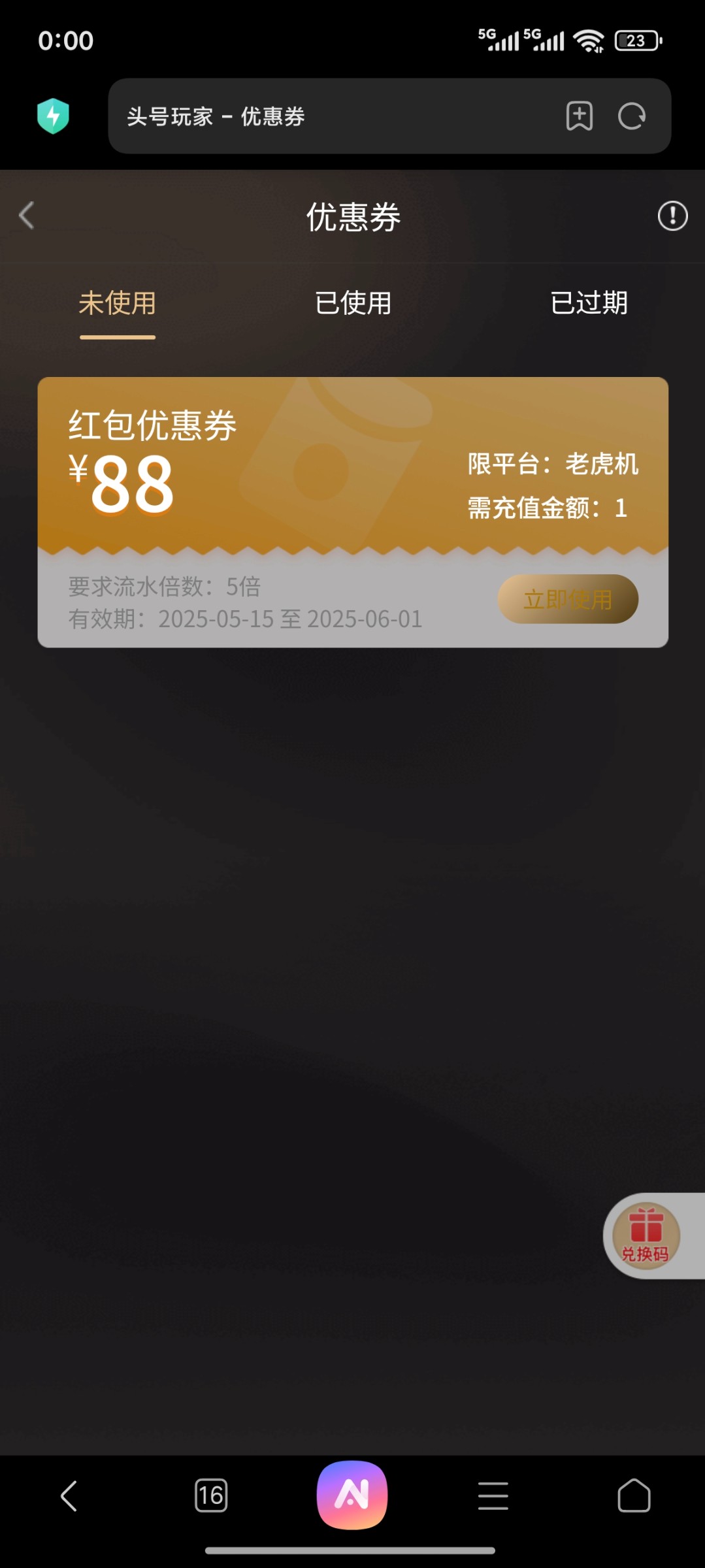Switch to the 已使用 tab
The image size is (705, 1568).
pyautogui.click(x=353, y=303)
